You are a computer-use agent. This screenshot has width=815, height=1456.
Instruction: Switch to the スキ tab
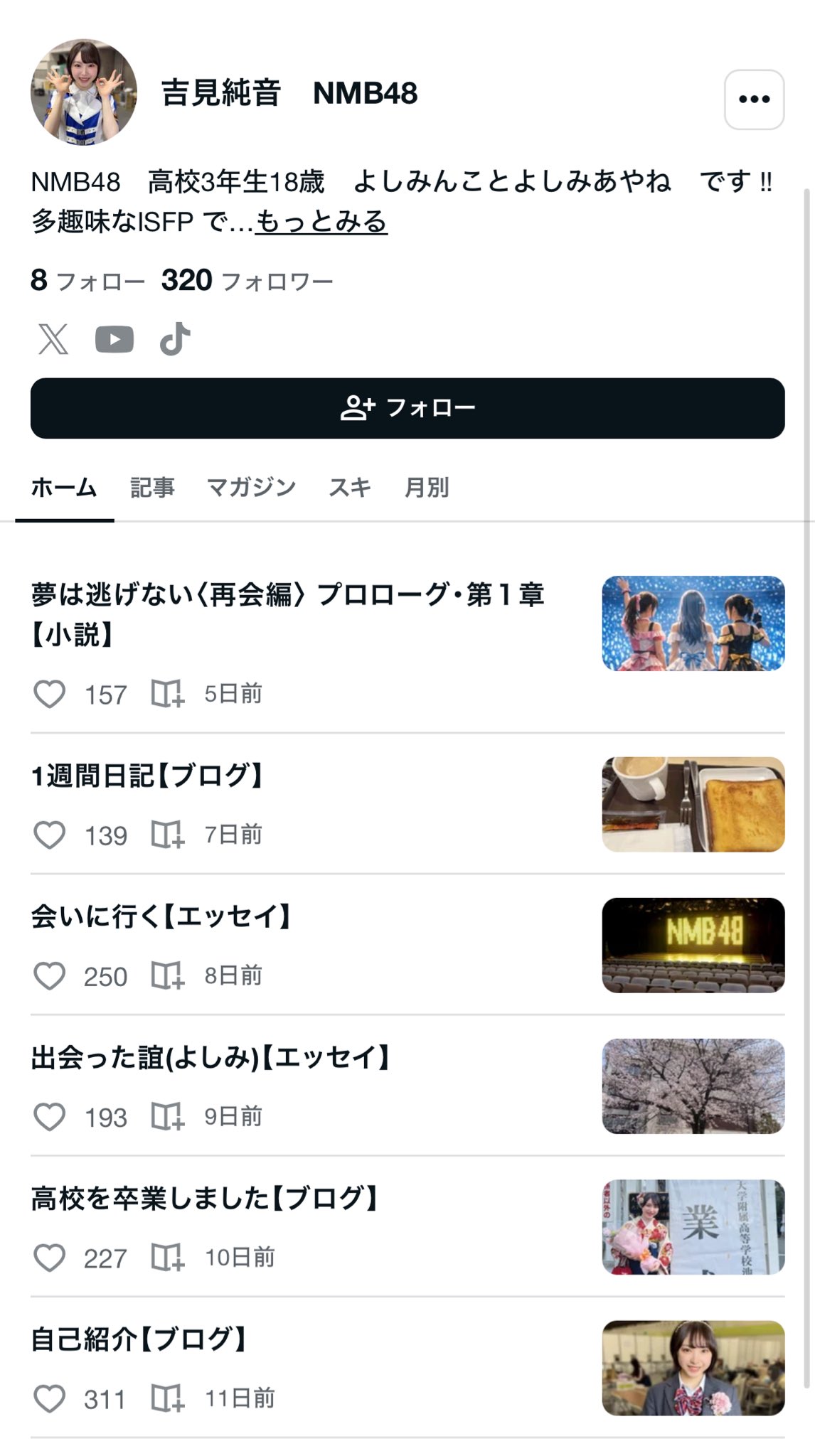[x=349, y=488]
